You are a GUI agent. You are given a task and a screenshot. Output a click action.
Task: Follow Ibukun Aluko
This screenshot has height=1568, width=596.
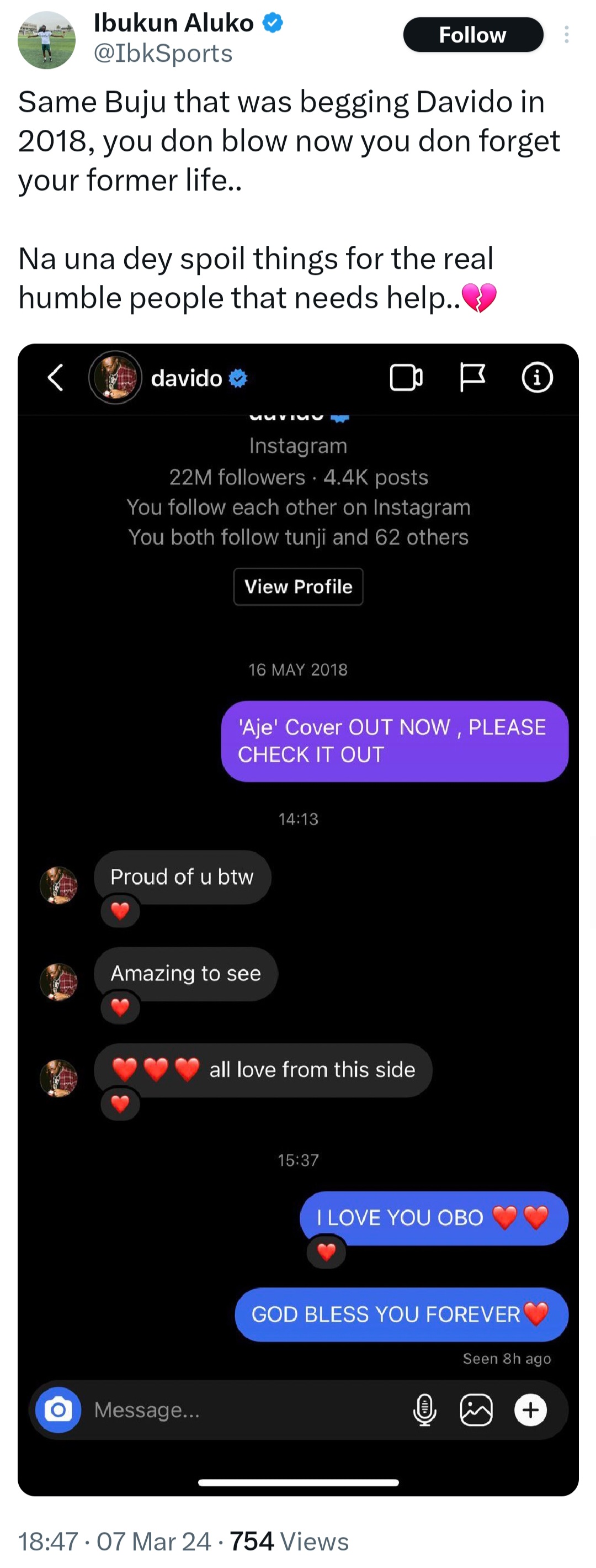tap(472, 35)
